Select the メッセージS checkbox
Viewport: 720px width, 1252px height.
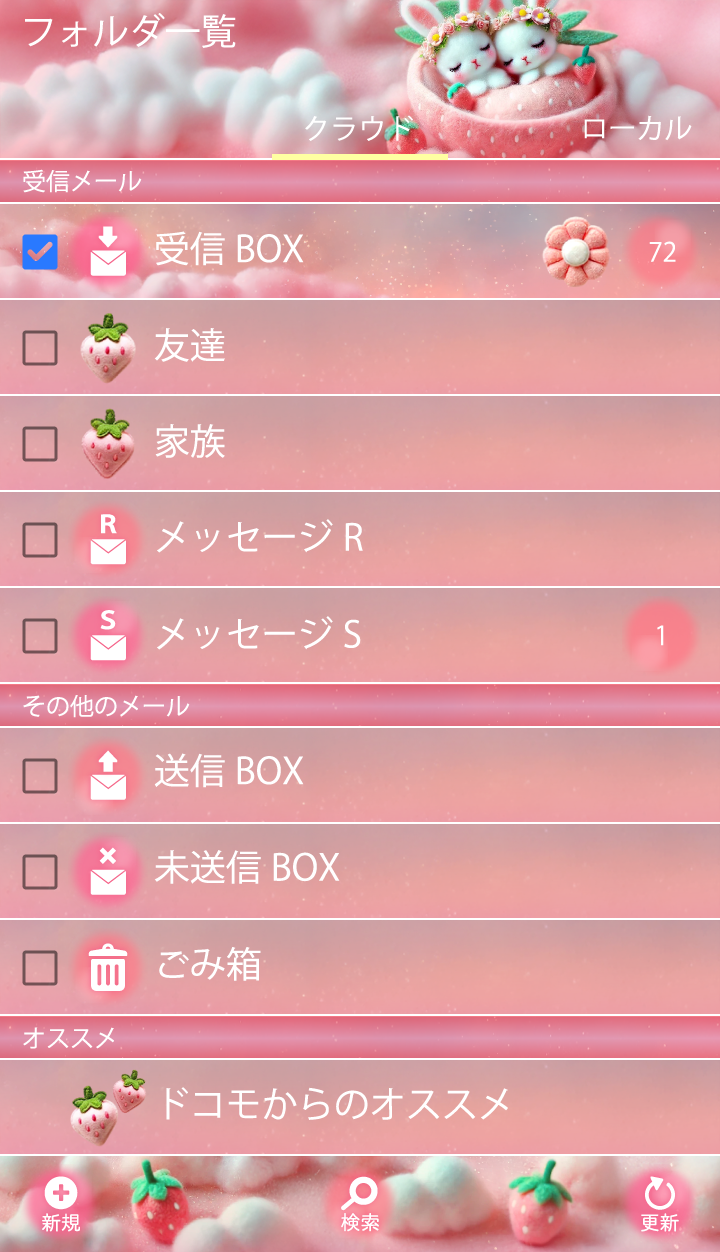click(x=40, y=635)
